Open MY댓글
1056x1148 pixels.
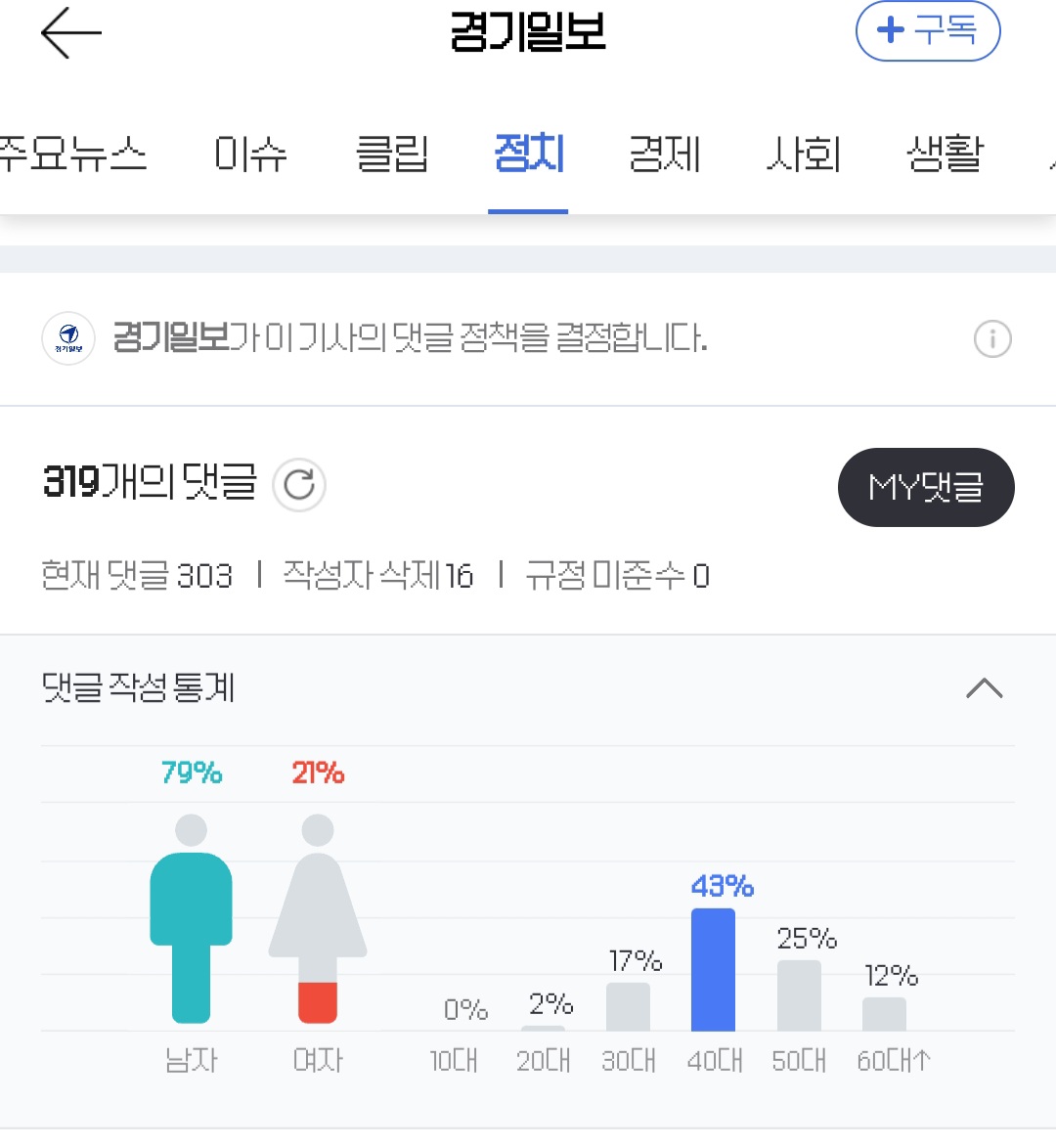pos(925,487)
